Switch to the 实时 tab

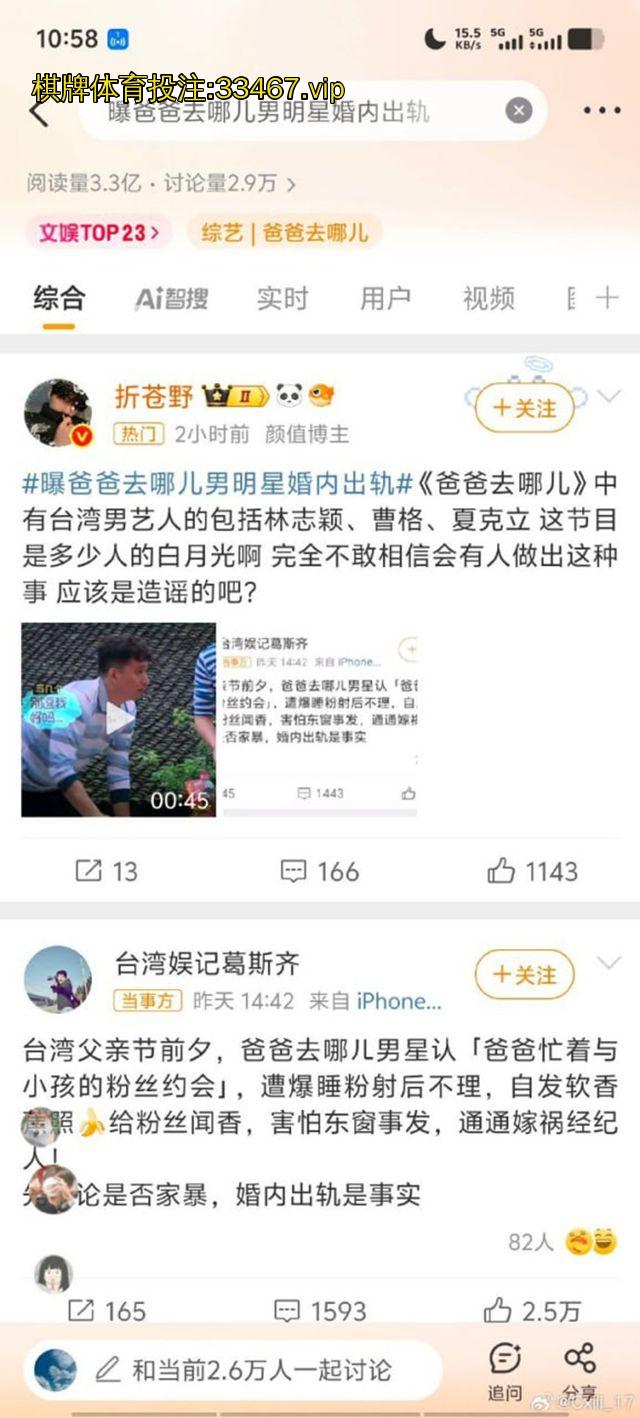pyautogui.click(x=282, y=298)
